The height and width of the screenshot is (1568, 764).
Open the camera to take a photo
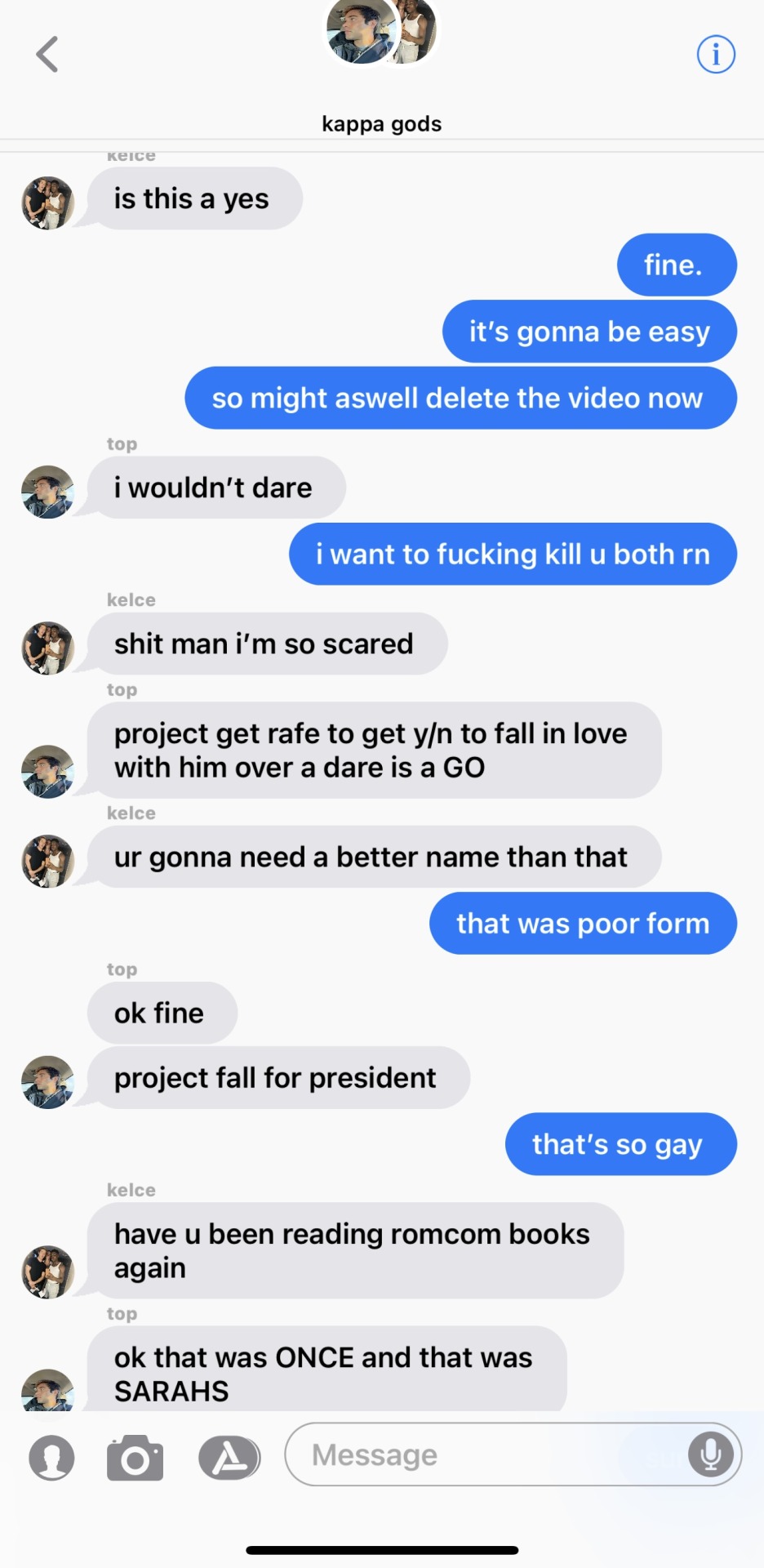(x=135, y=1458)
